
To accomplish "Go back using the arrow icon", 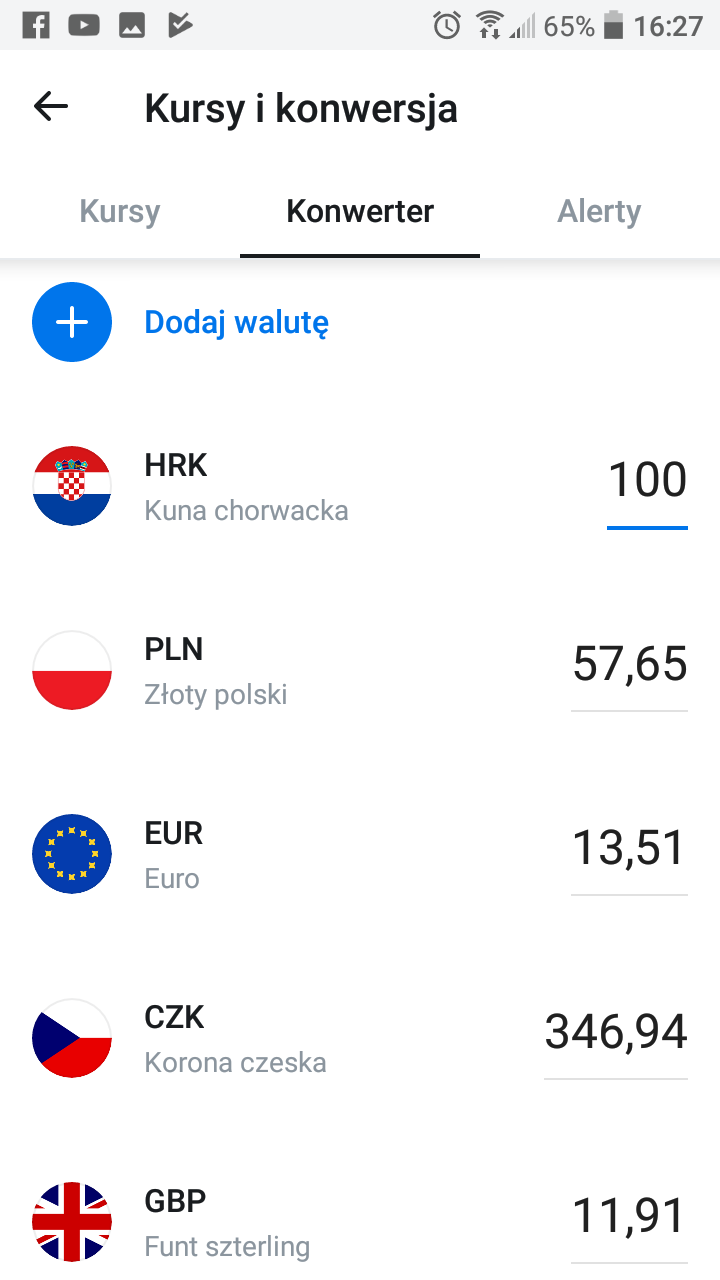I will coord(51,107).
